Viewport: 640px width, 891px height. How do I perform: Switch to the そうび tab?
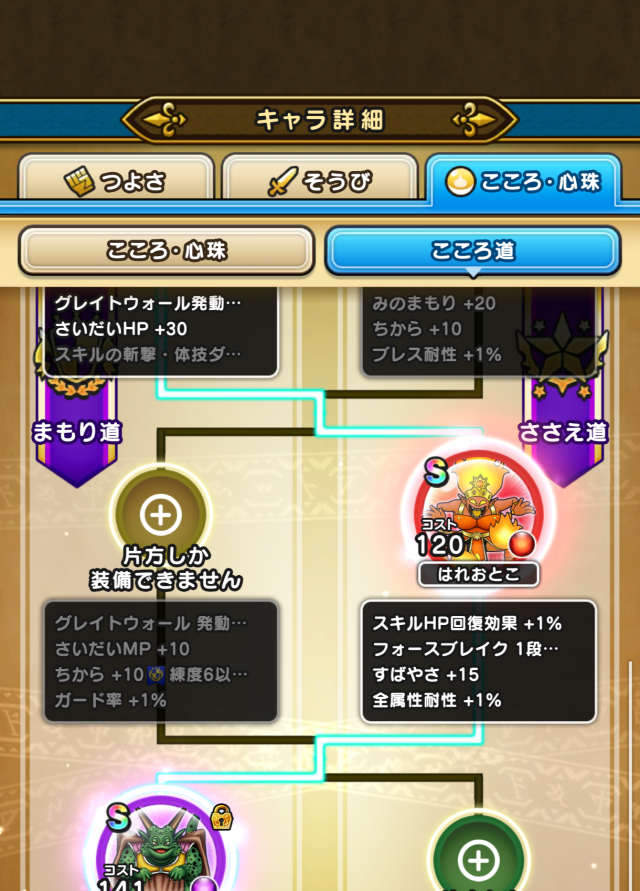[x=319, y=181]
